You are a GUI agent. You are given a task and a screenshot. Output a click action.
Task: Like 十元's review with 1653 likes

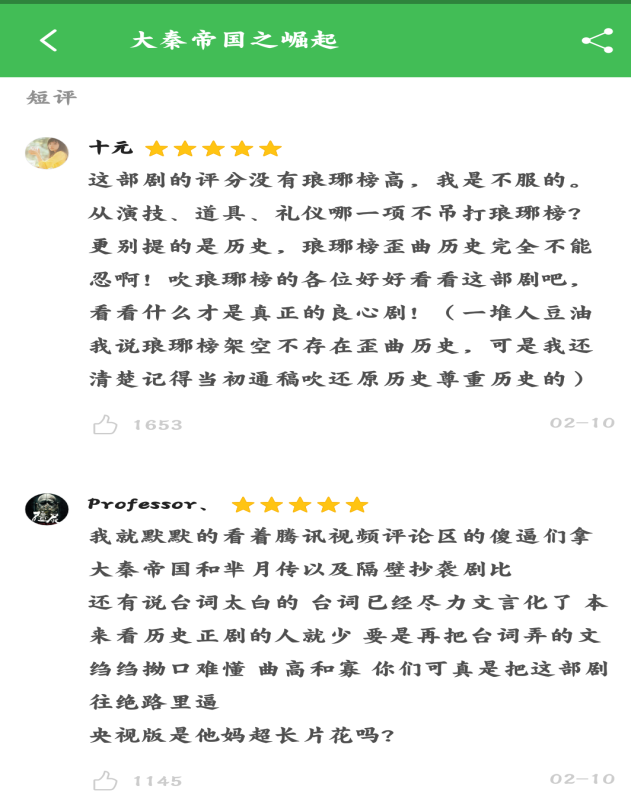(x=105, y=425)
